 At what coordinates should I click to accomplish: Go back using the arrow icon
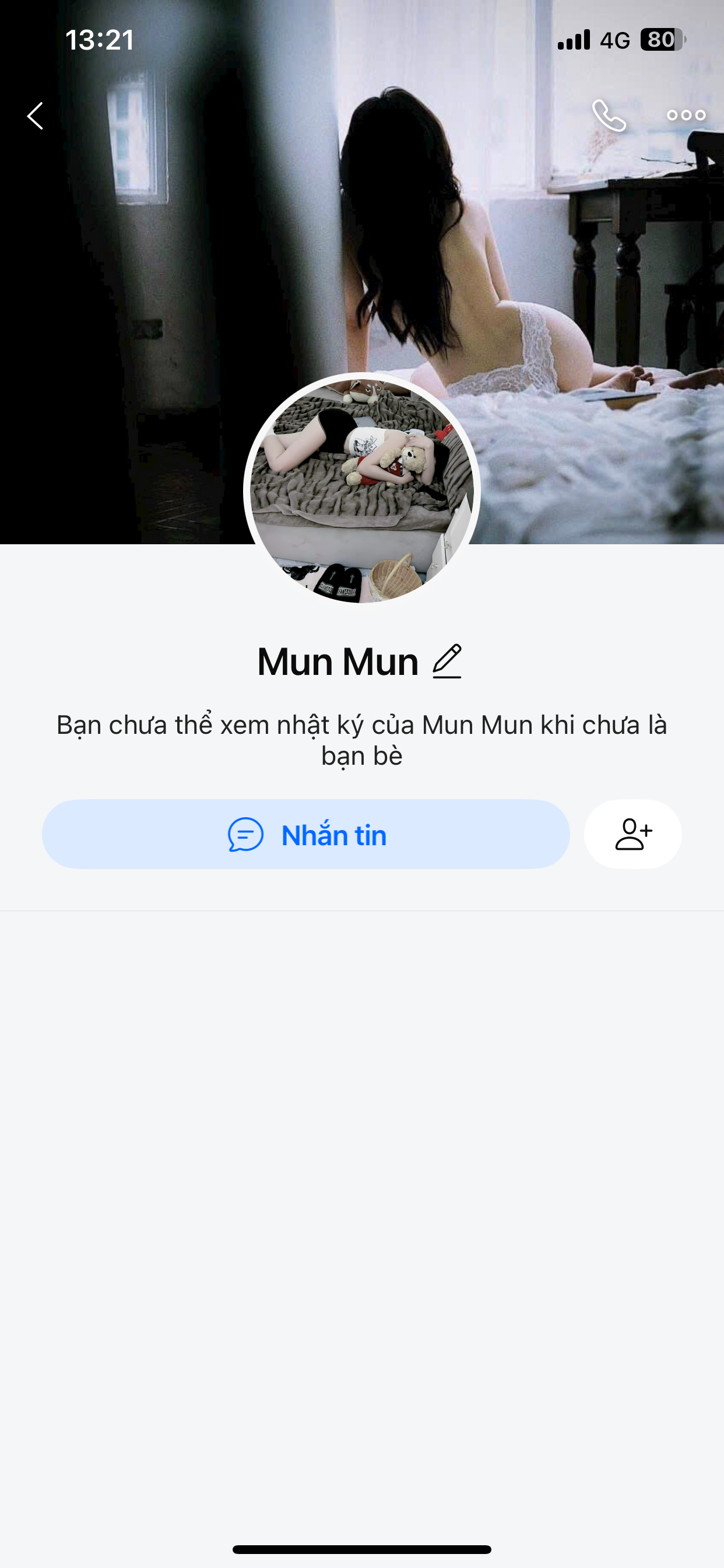[x=36, y=116]
